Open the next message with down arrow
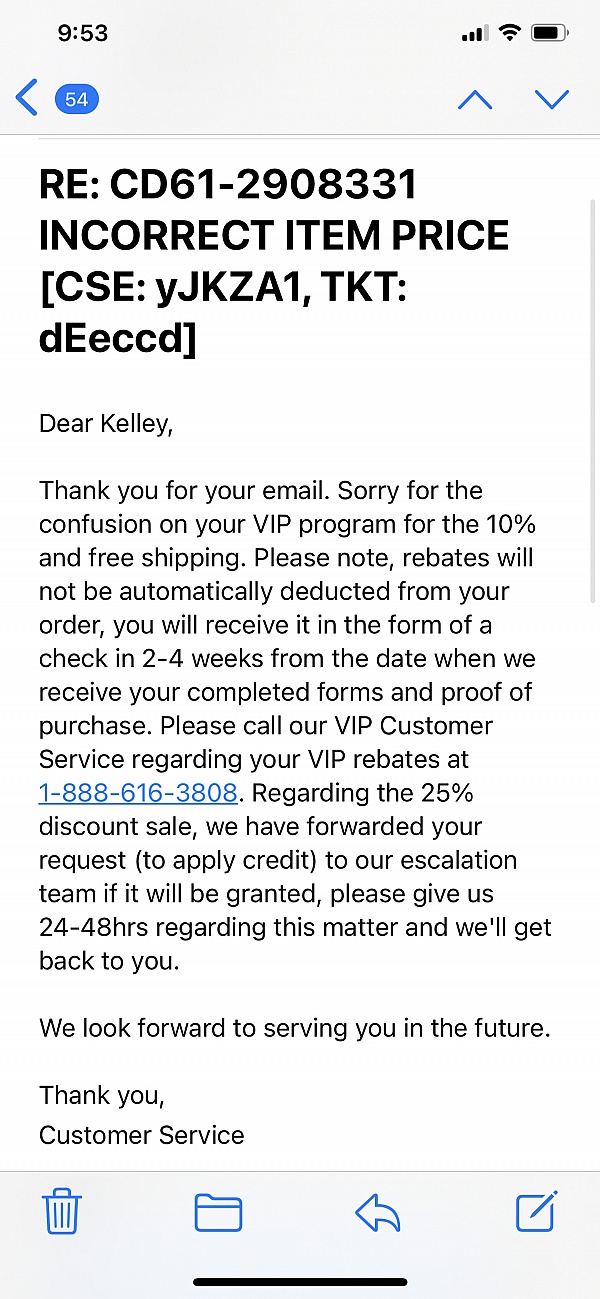Image resolution: width=600 pixels, height=1299 pixels. (551, 99)
